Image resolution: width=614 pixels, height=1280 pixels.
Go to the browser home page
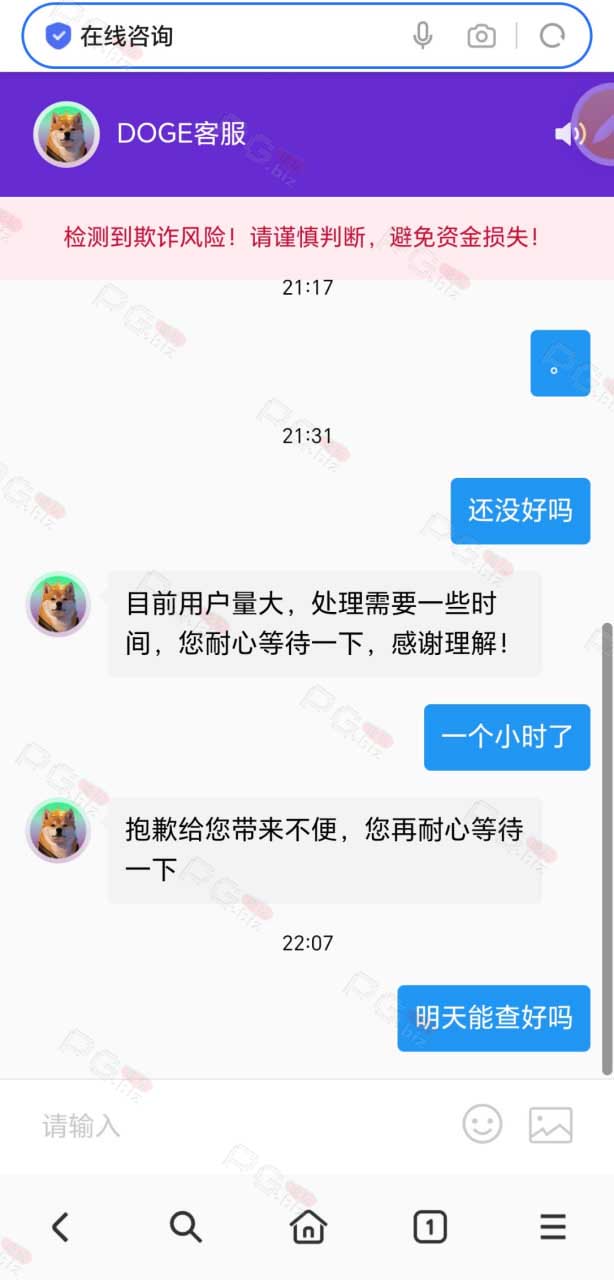click(308, 1227)
